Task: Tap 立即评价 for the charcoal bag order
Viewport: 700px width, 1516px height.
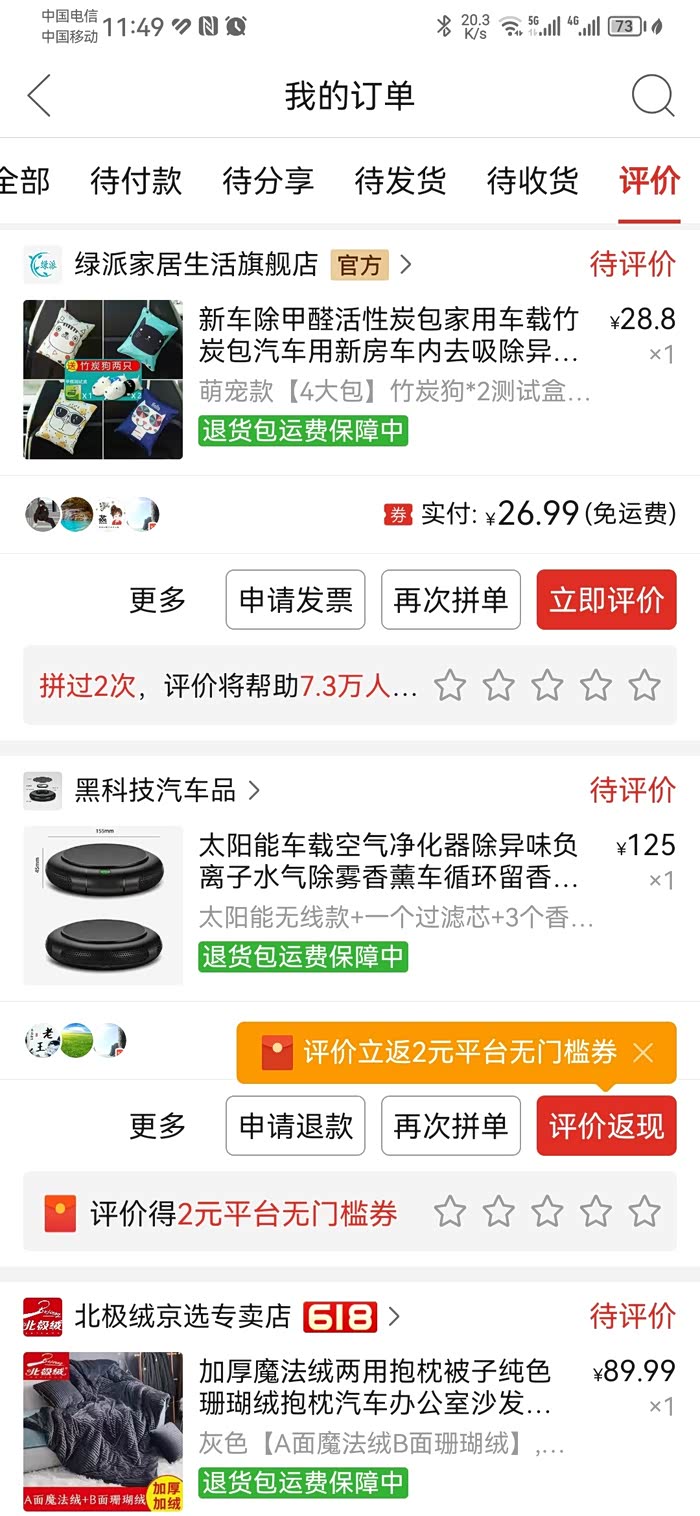Action: point(606,600)
